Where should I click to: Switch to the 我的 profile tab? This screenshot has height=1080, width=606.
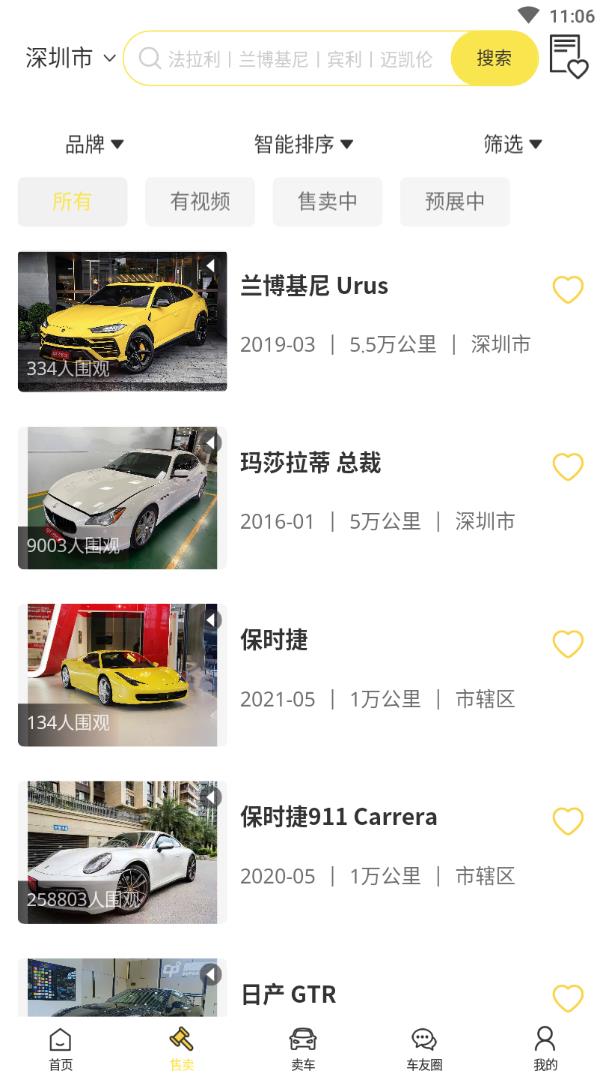[x=545, y=1048]
